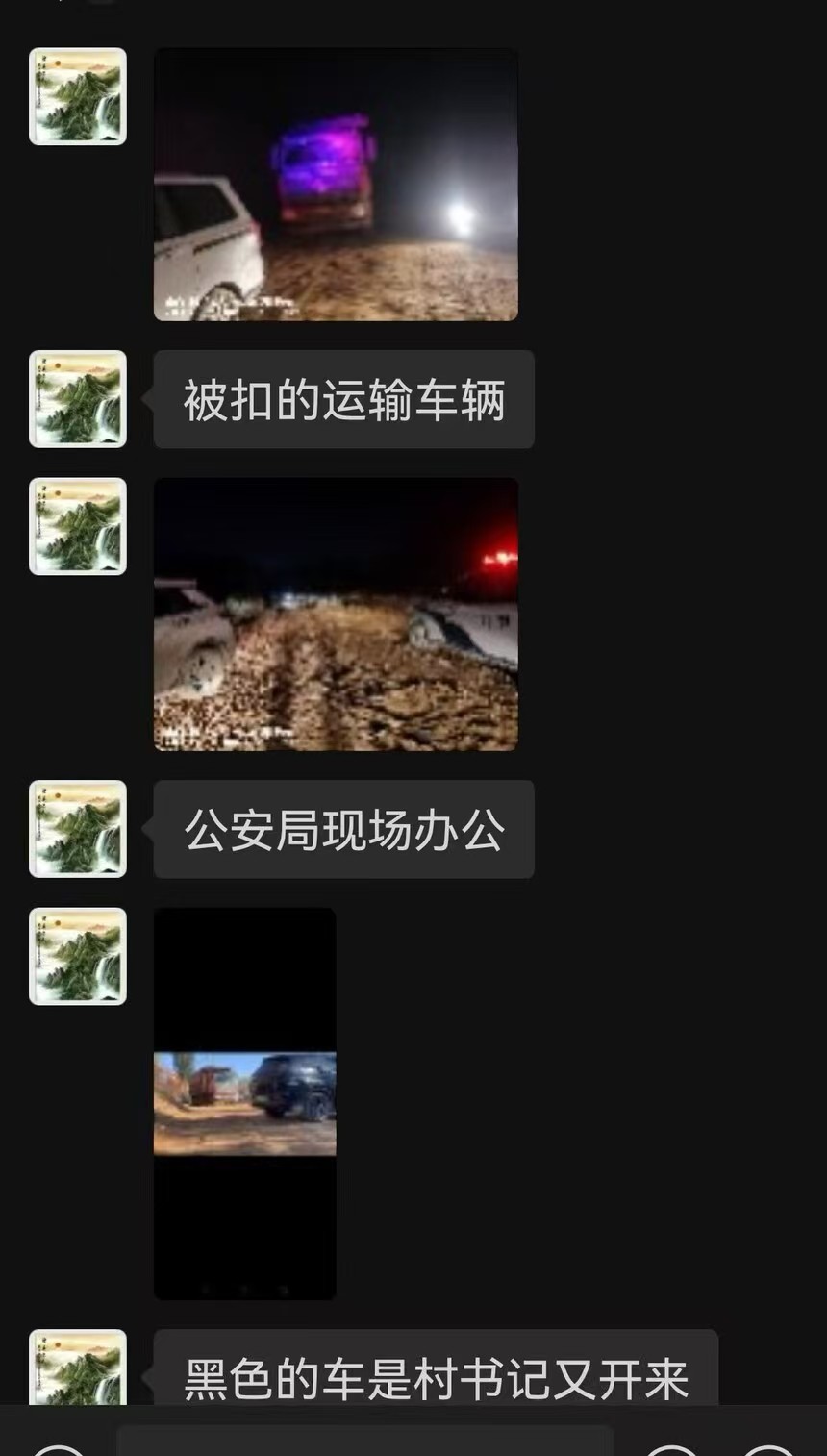Open the night photo with red lights

(x=336, y=614)
